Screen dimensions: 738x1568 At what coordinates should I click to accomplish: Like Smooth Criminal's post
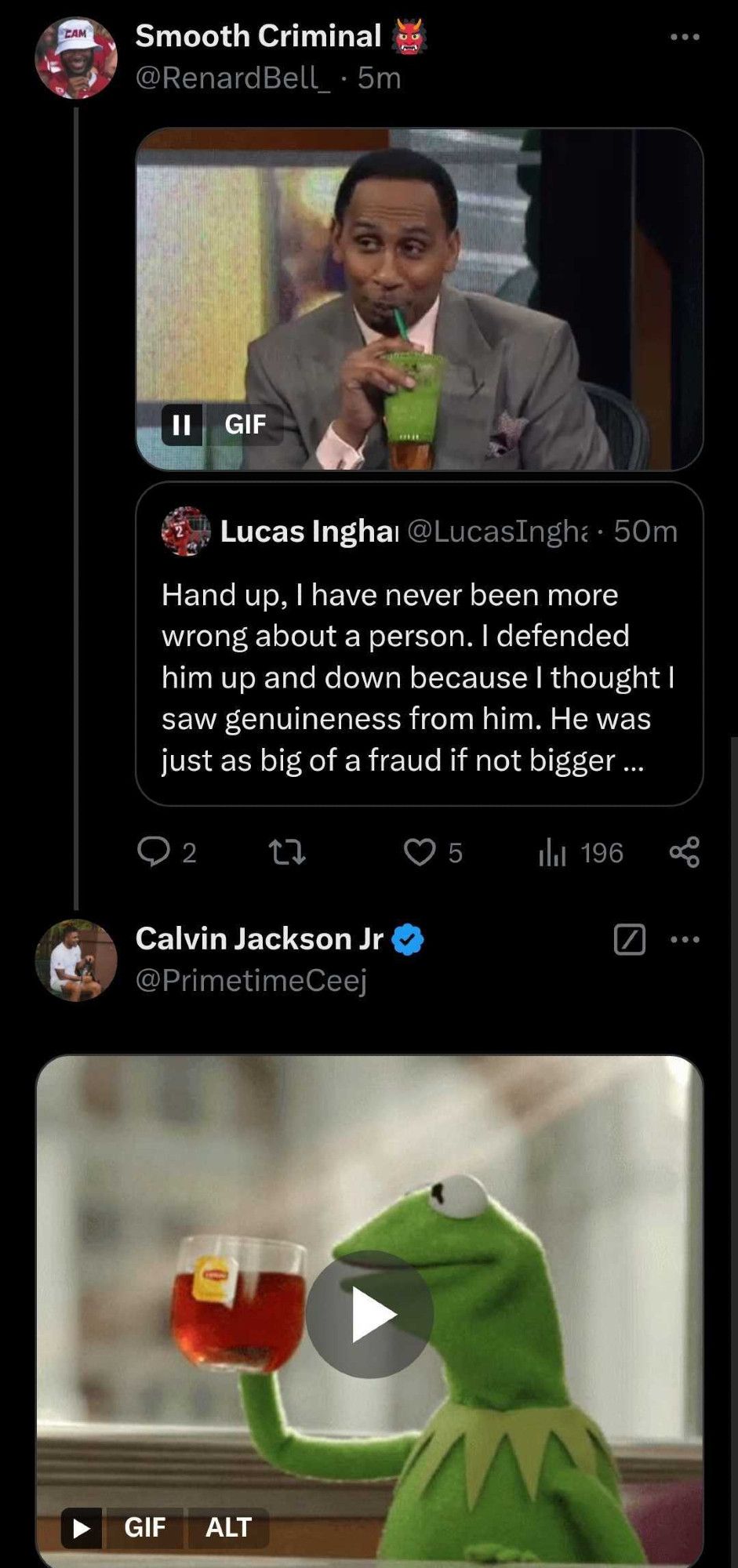pyautogui.click(x=420, y=852)
